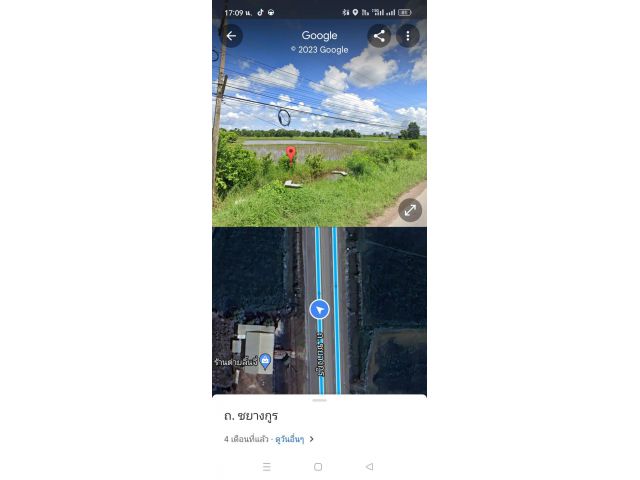Tap the system home button
The height and width of the screenshot is (480, 640).
(x=318, y=467)
